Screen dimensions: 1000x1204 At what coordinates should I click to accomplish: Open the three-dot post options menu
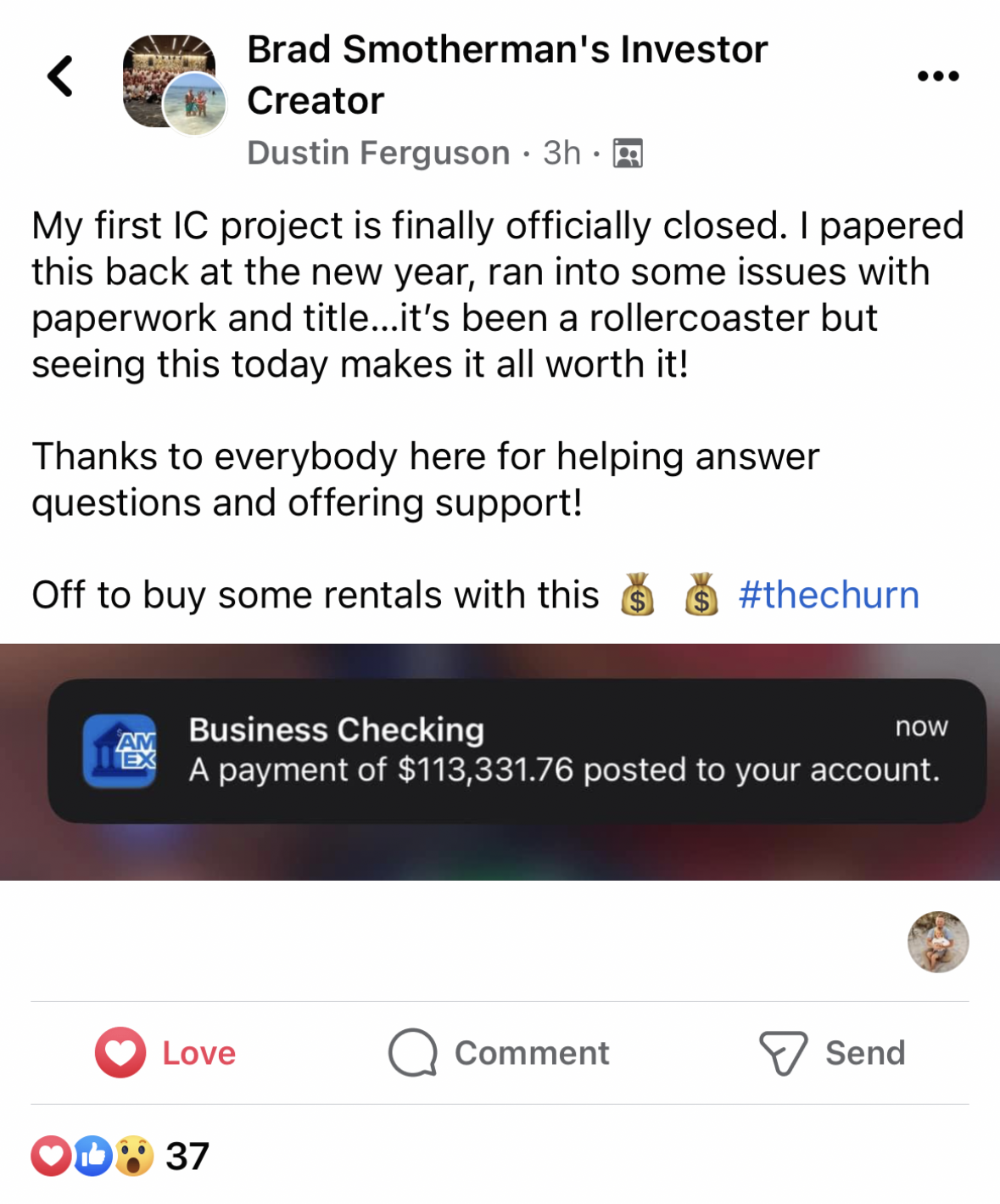[938, 76]
